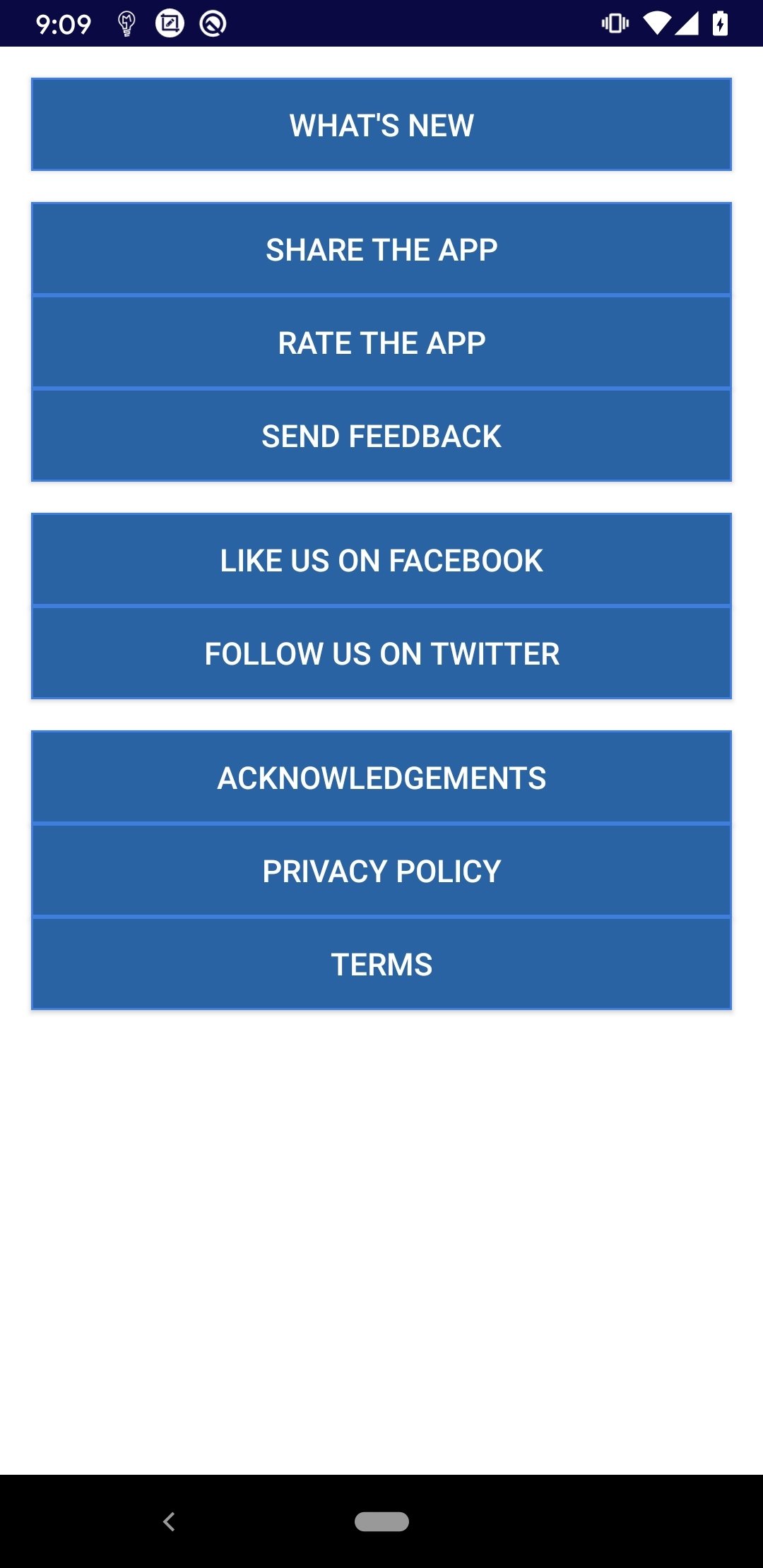
Task: Open the Privacy Policy
Action: [x=381, y=870]
